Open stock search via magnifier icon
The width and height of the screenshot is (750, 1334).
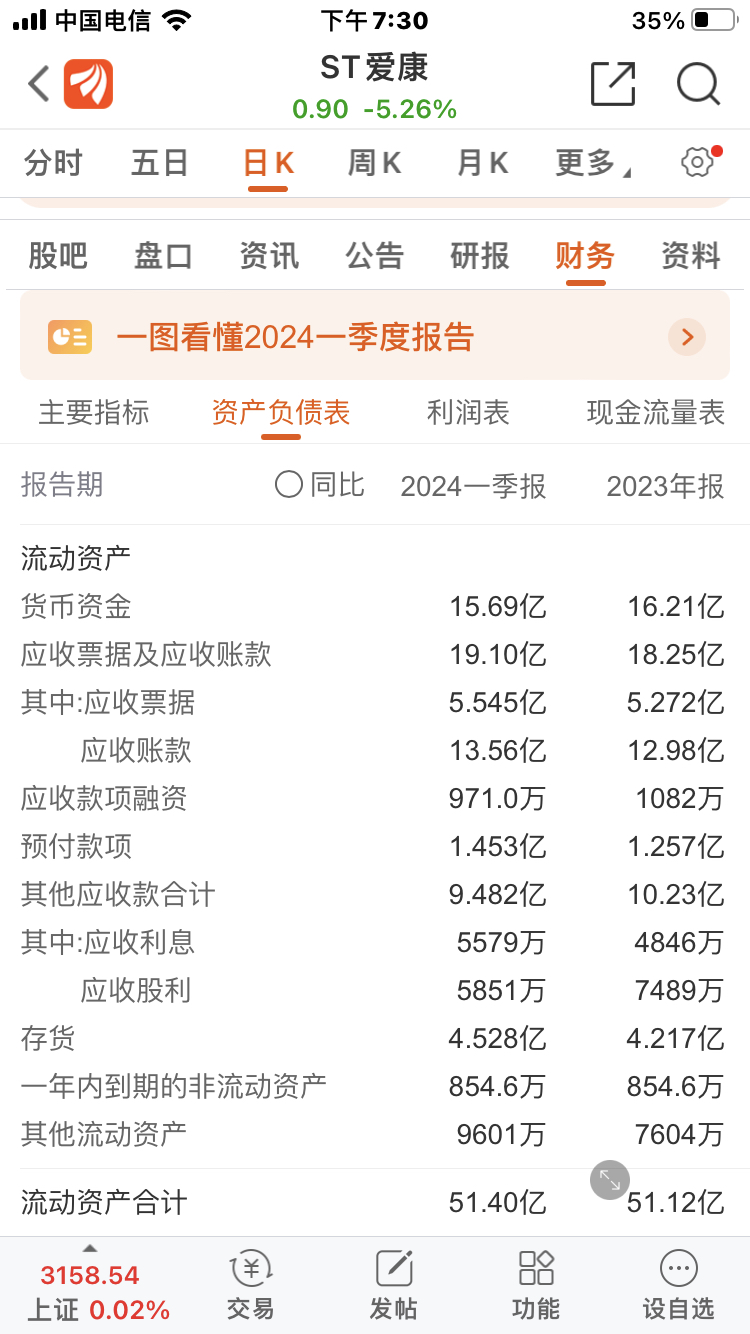click(x=698, y=85)
